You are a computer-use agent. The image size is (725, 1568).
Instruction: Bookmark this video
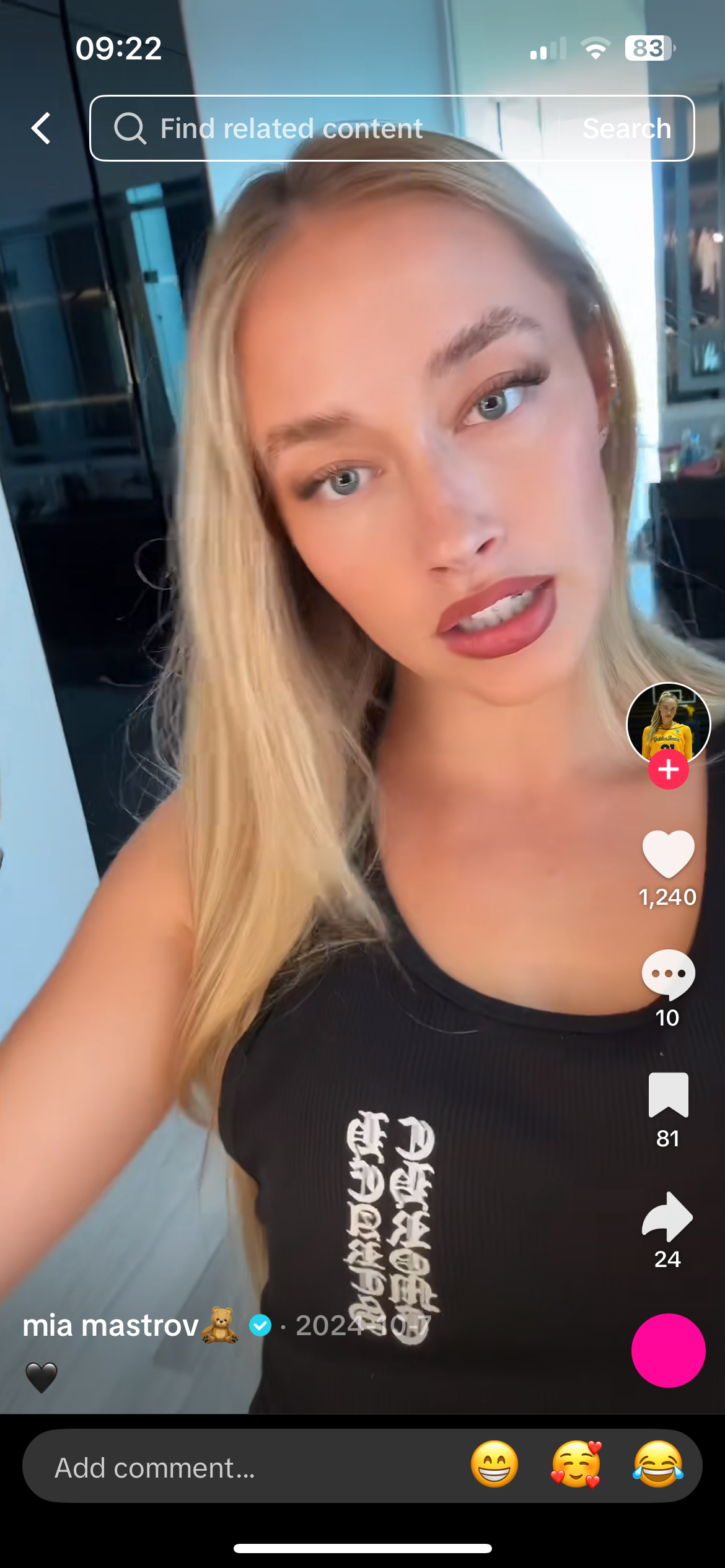point(668,1095)
